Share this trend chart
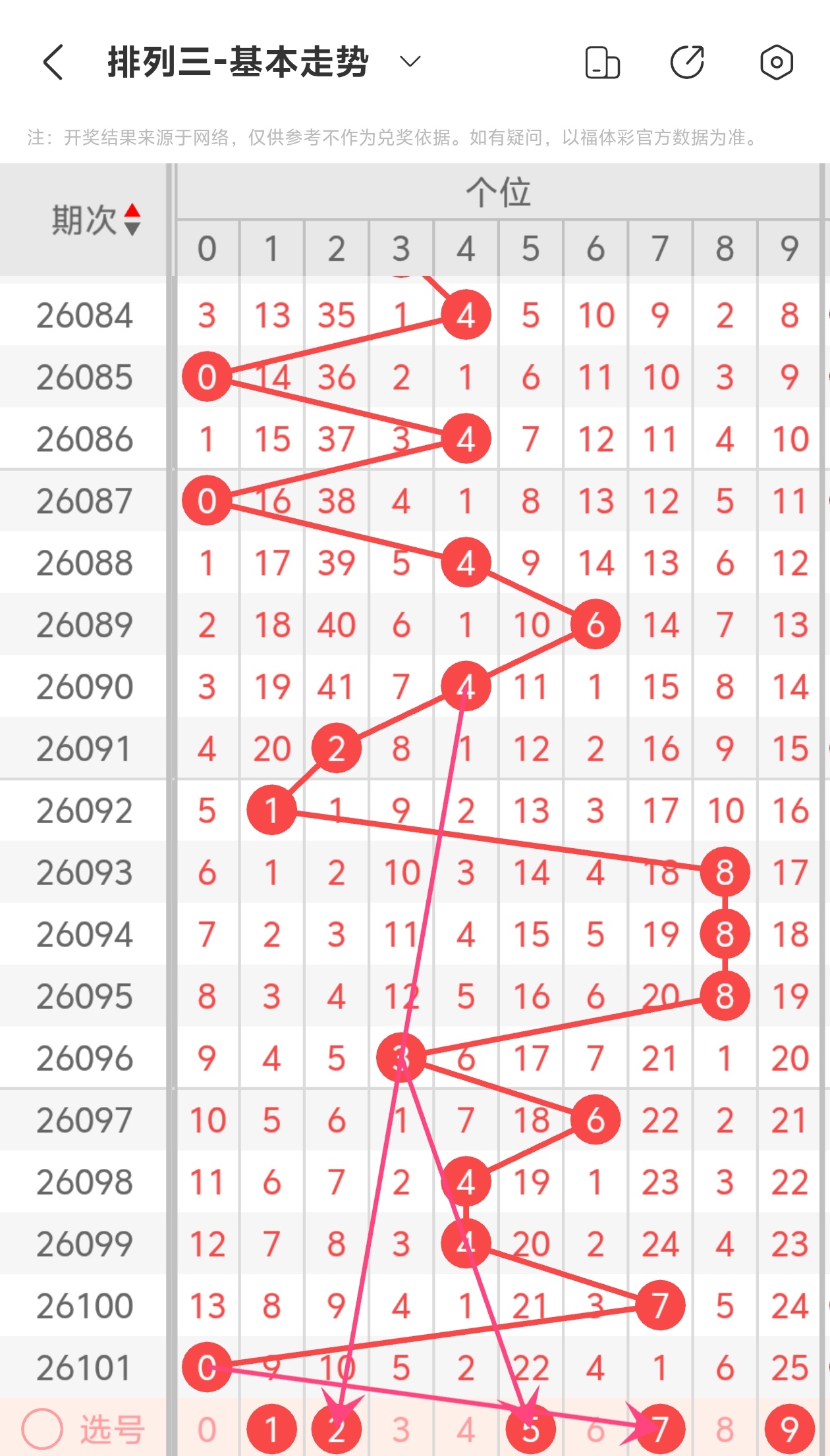The width and height of the screenshot is (830, 1456). pos(687,63)
